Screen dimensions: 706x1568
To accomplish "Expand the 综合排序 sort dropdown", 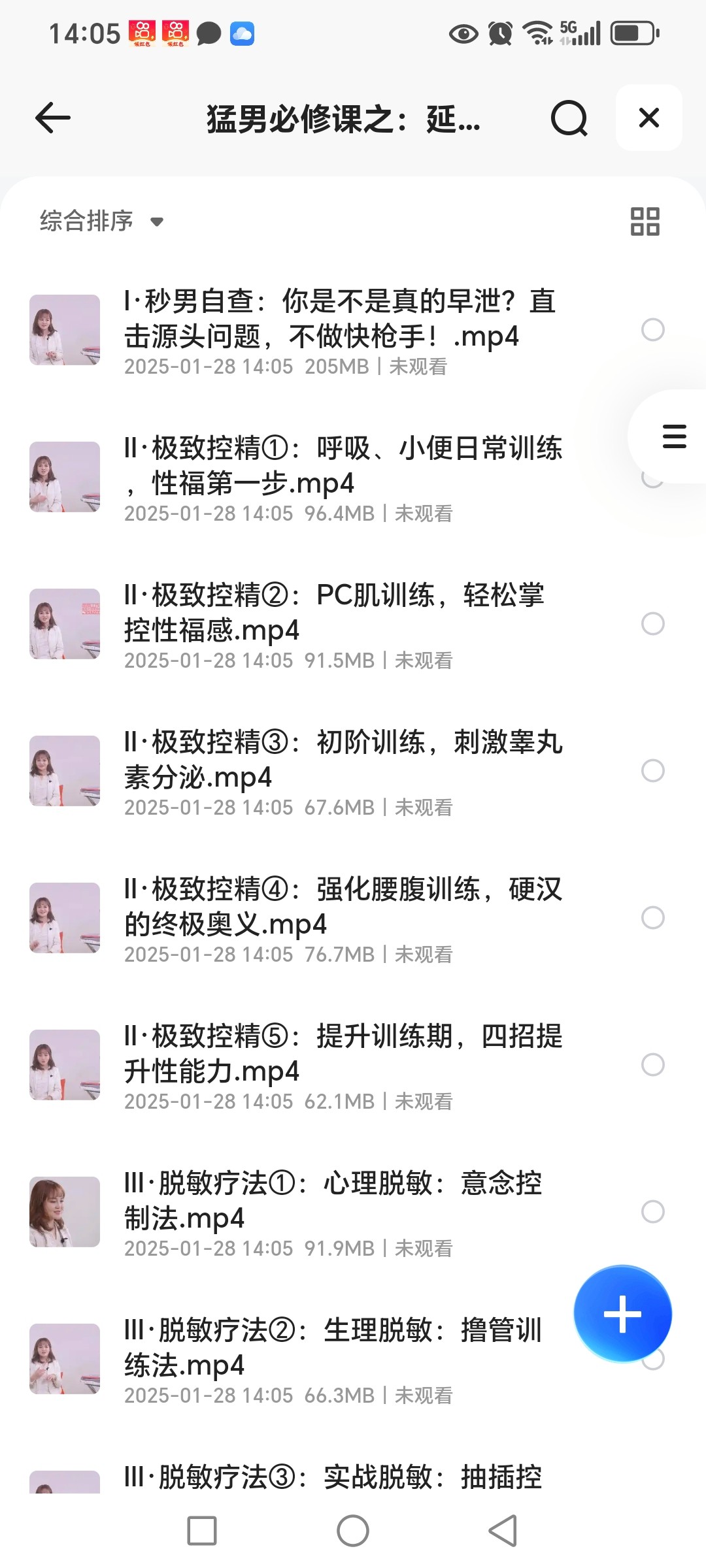I will [101, 221].
